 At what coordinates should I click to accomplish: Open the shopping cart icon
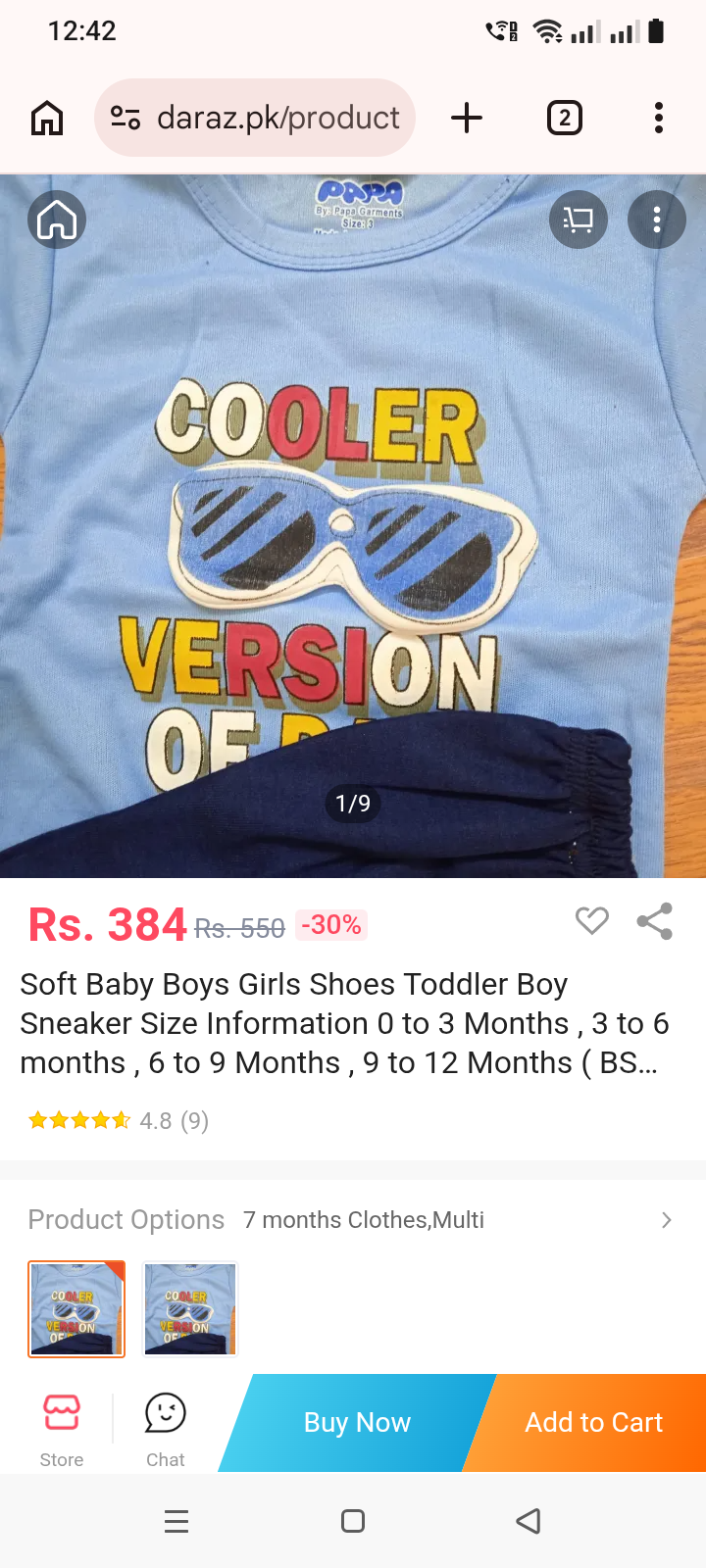coord(579,220)
